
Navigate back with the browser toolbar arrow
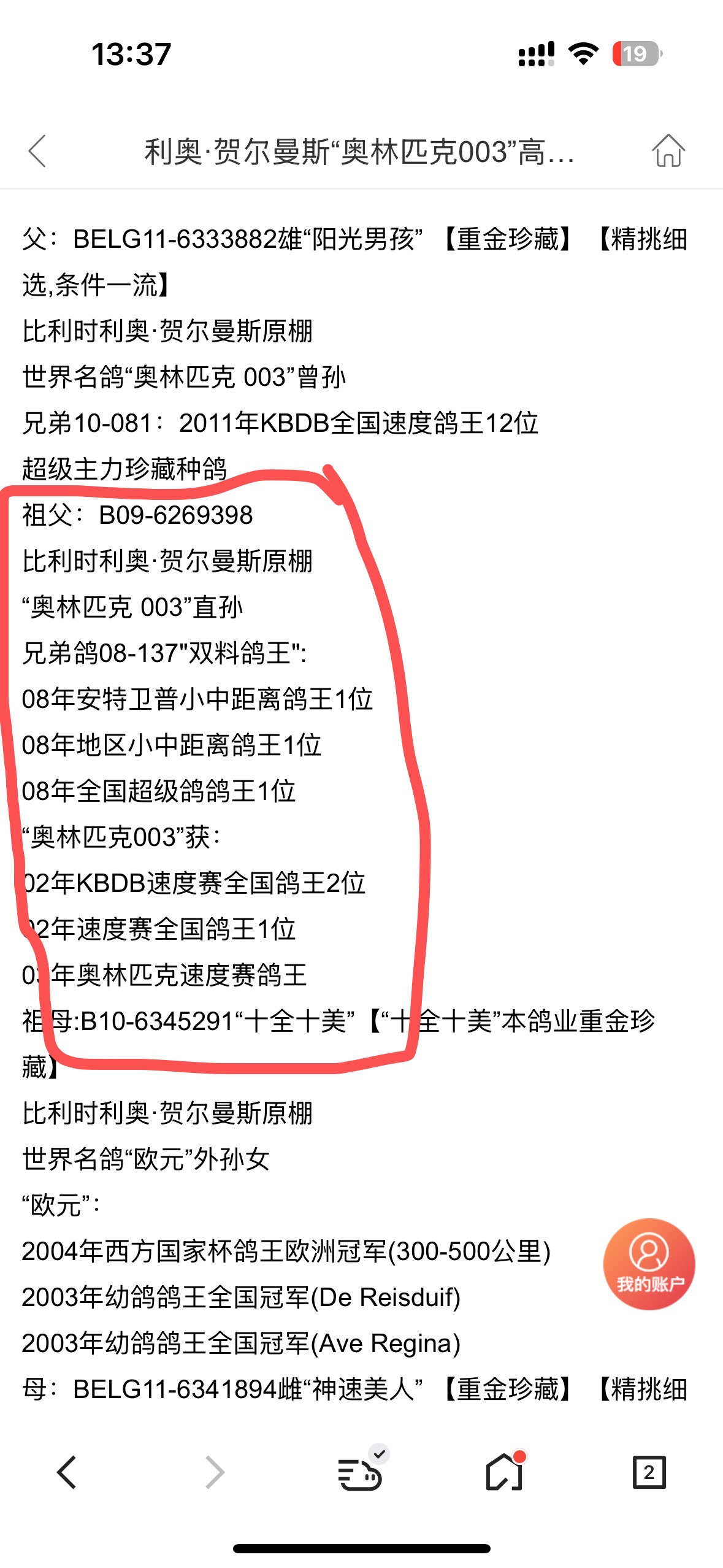pos(67,1472)
